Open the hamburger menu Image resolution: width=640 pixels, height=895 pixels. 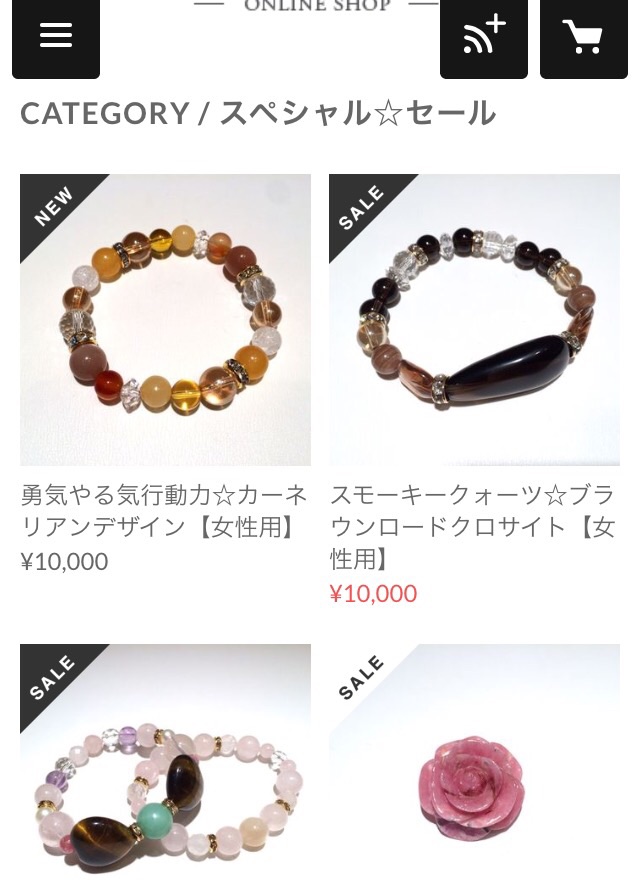[56, 36]
